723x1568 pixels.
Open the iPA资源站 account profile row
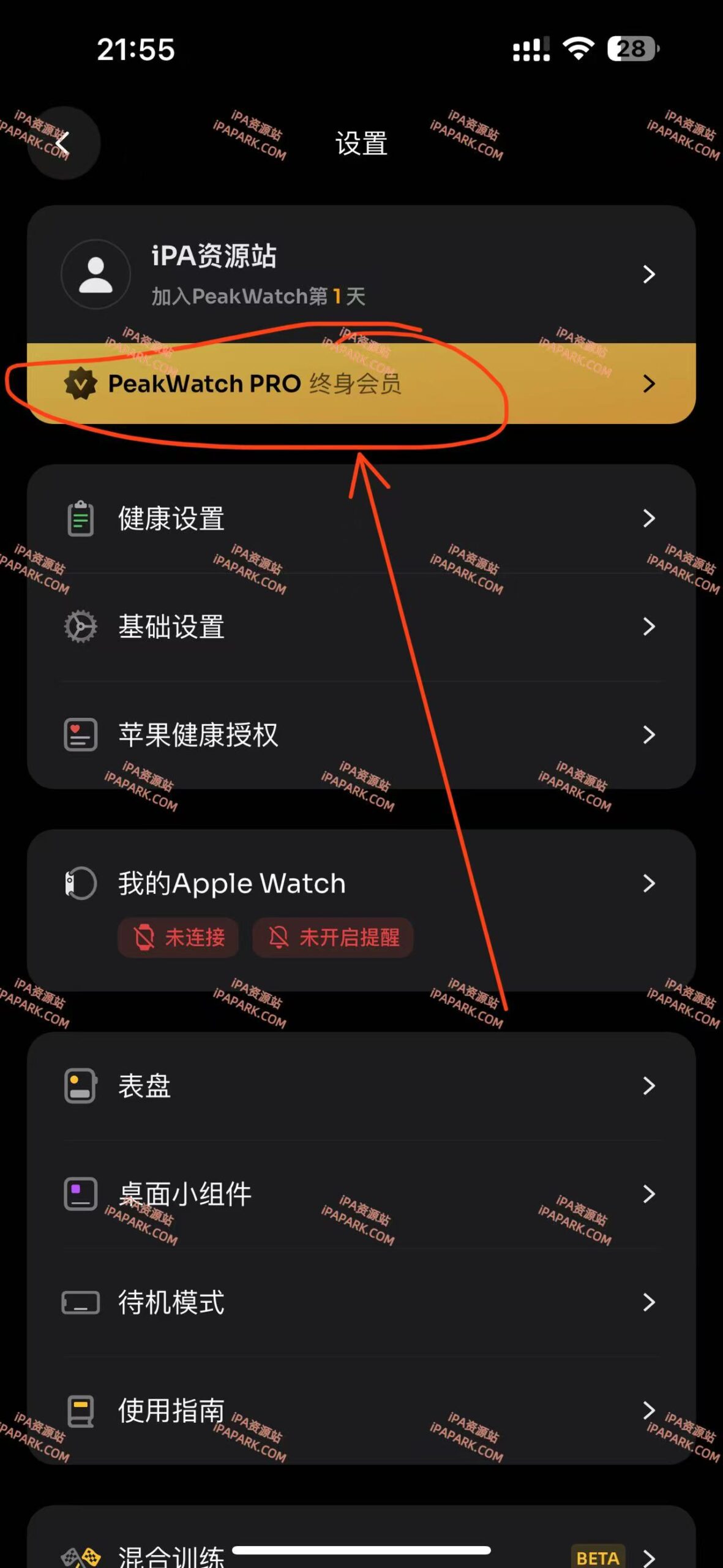click(x=361, y=274)
